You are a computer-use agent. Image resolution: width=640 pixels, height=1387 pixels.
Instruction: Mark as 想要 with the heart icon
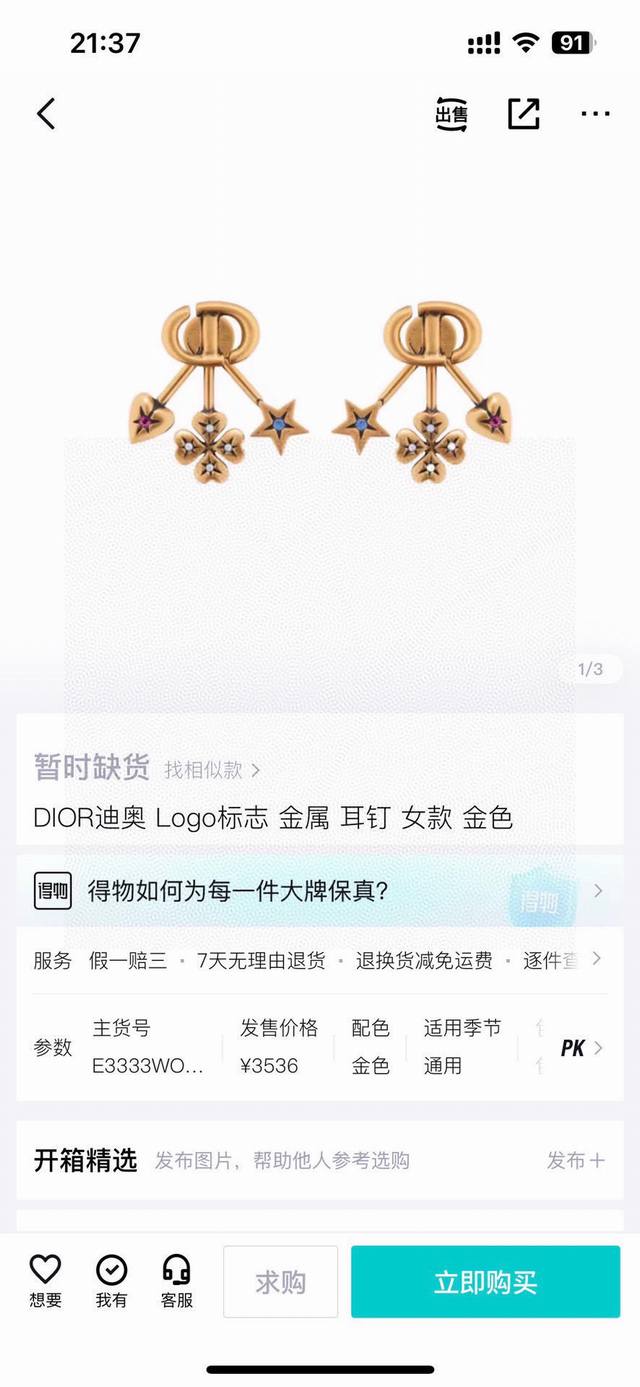[45, 1281]
